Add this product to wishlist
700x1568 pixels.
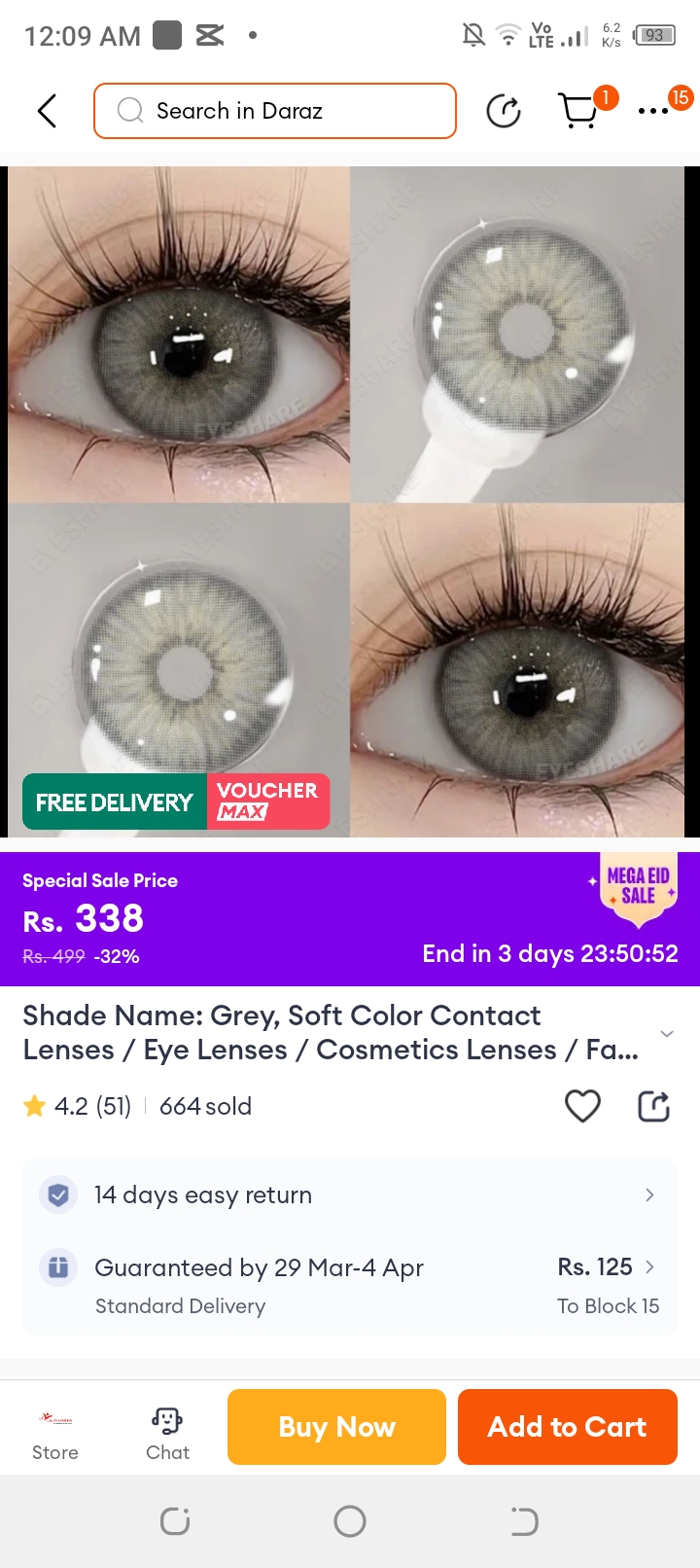582,1106
